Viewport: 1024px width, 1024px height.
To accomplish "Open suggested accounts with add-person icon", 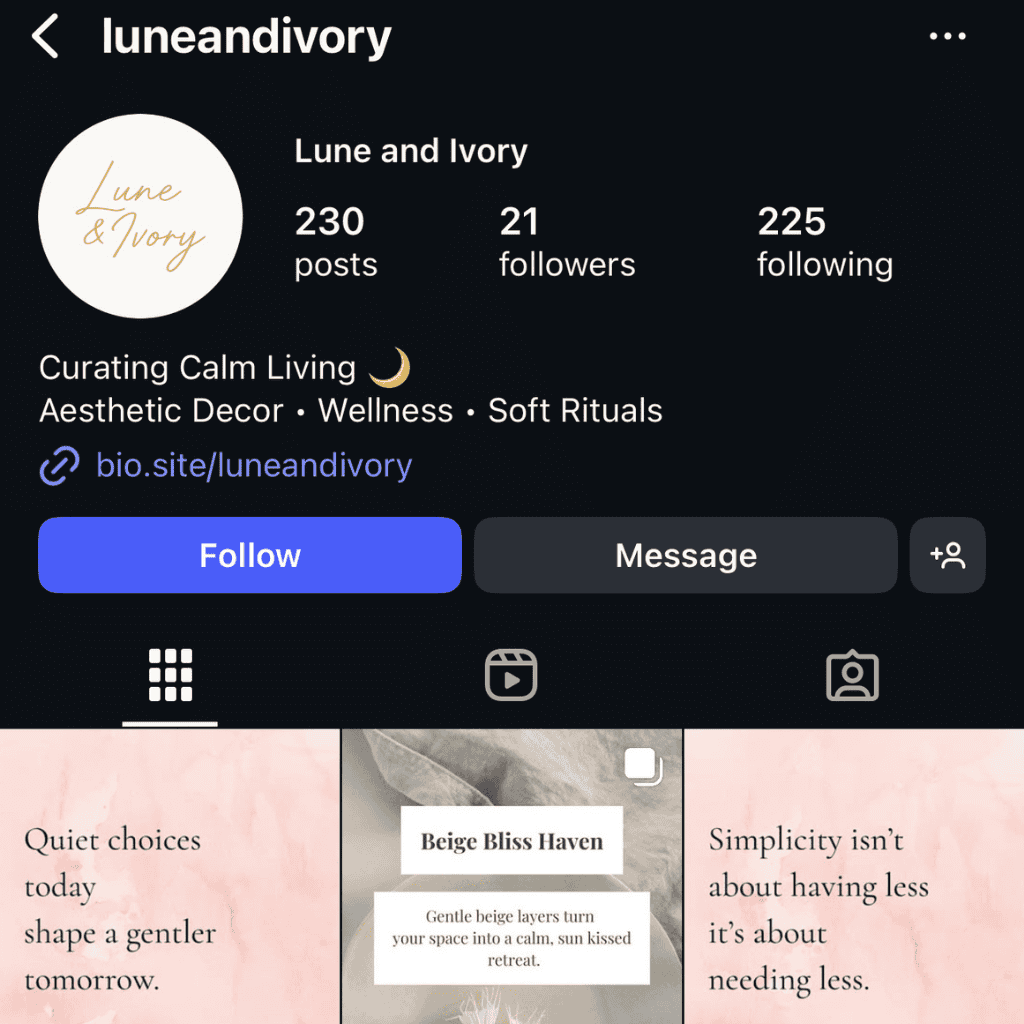I will tap(947, 555).
